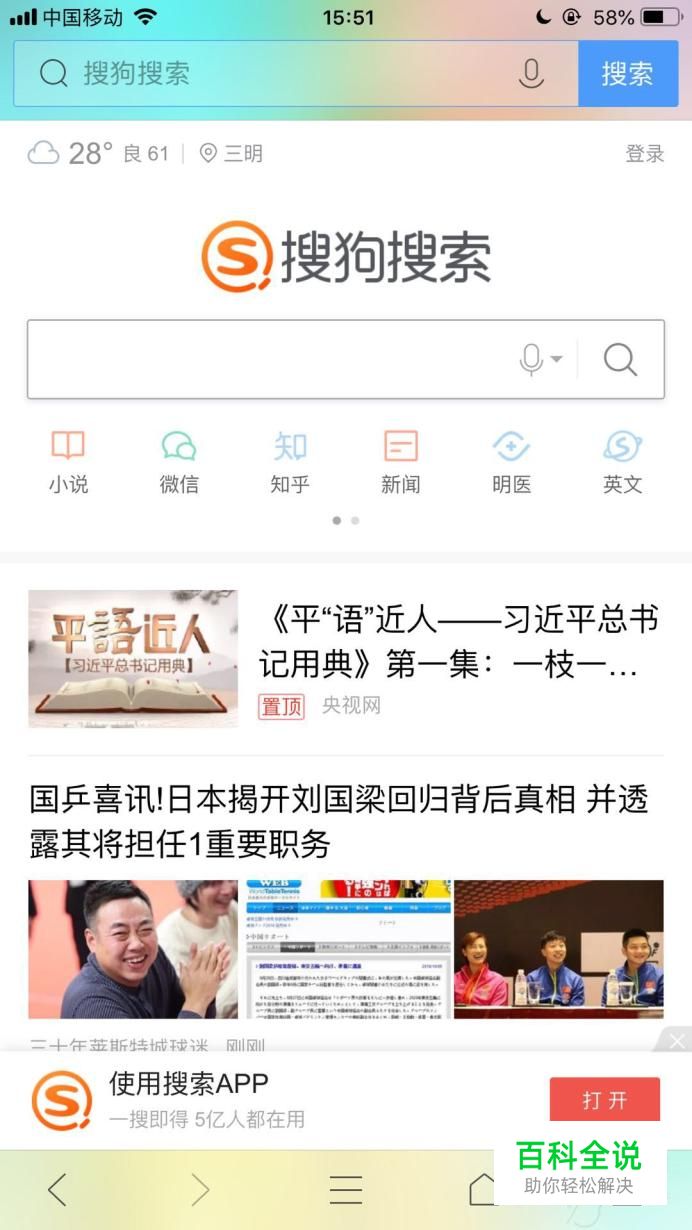692x1230 pixels.
Task: Tap the microphone icon in the address bar
Action: click(x=531, y=73)
